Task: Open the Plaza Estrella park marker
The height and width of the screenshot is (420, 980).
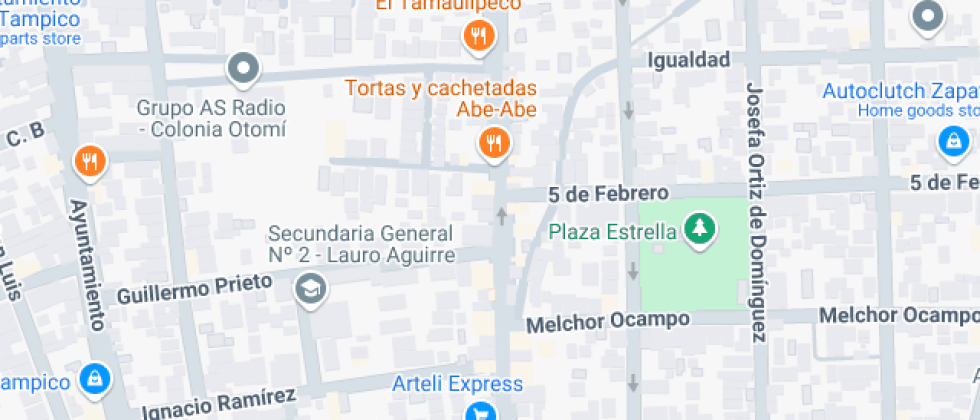Action: tap(701, 229)
